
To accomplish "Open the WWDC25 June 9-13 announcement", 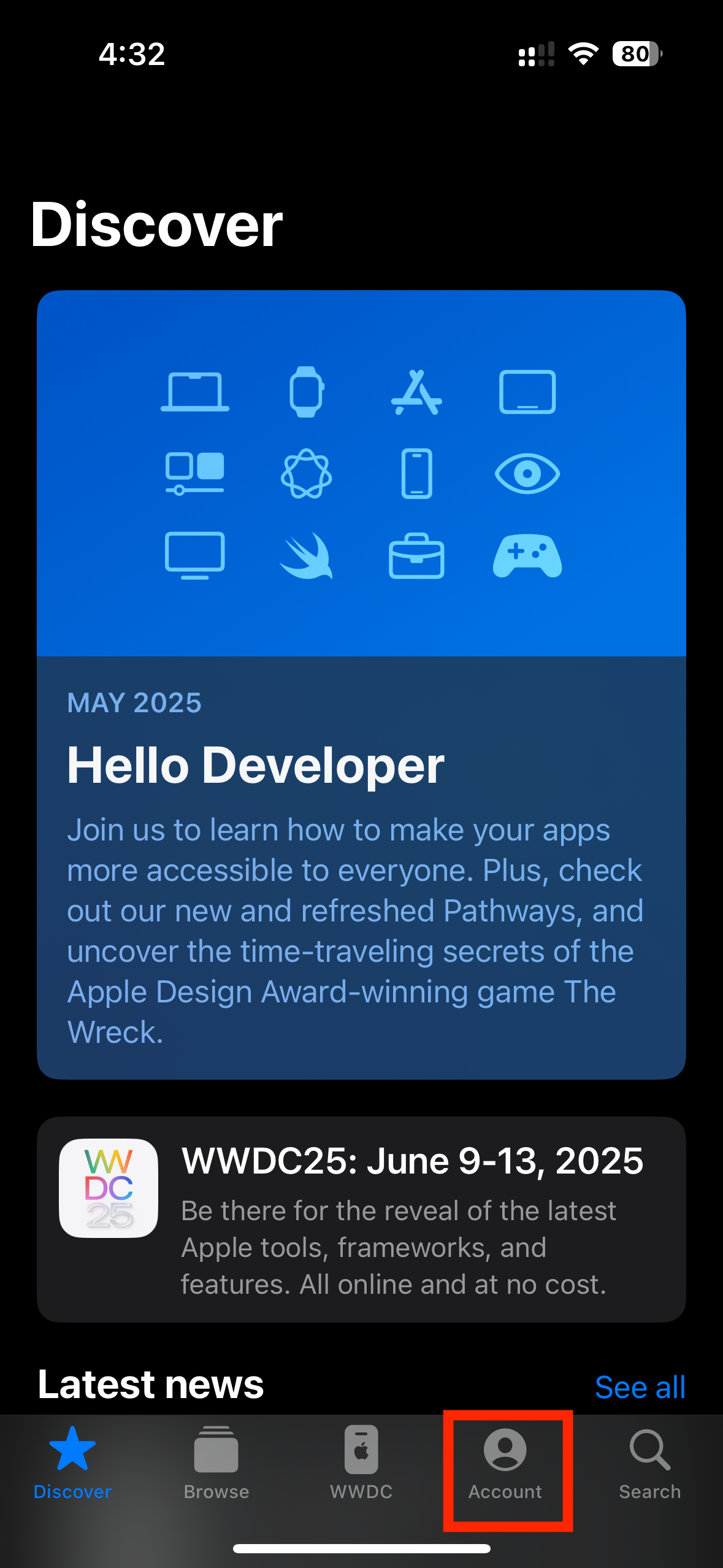I will 361,1219.
